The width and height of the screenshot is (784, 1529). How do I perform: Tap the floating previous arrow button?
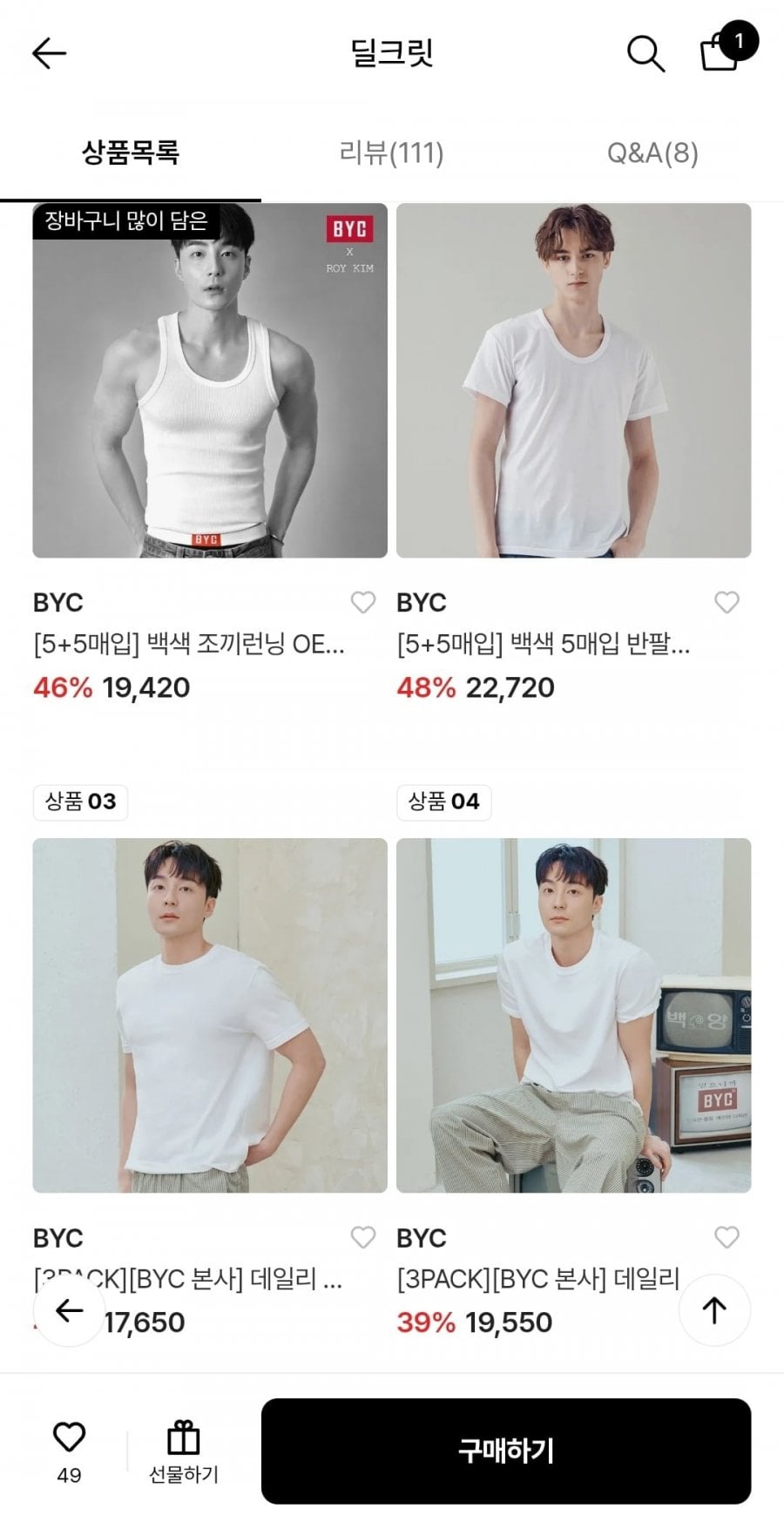click(69, 1310)
